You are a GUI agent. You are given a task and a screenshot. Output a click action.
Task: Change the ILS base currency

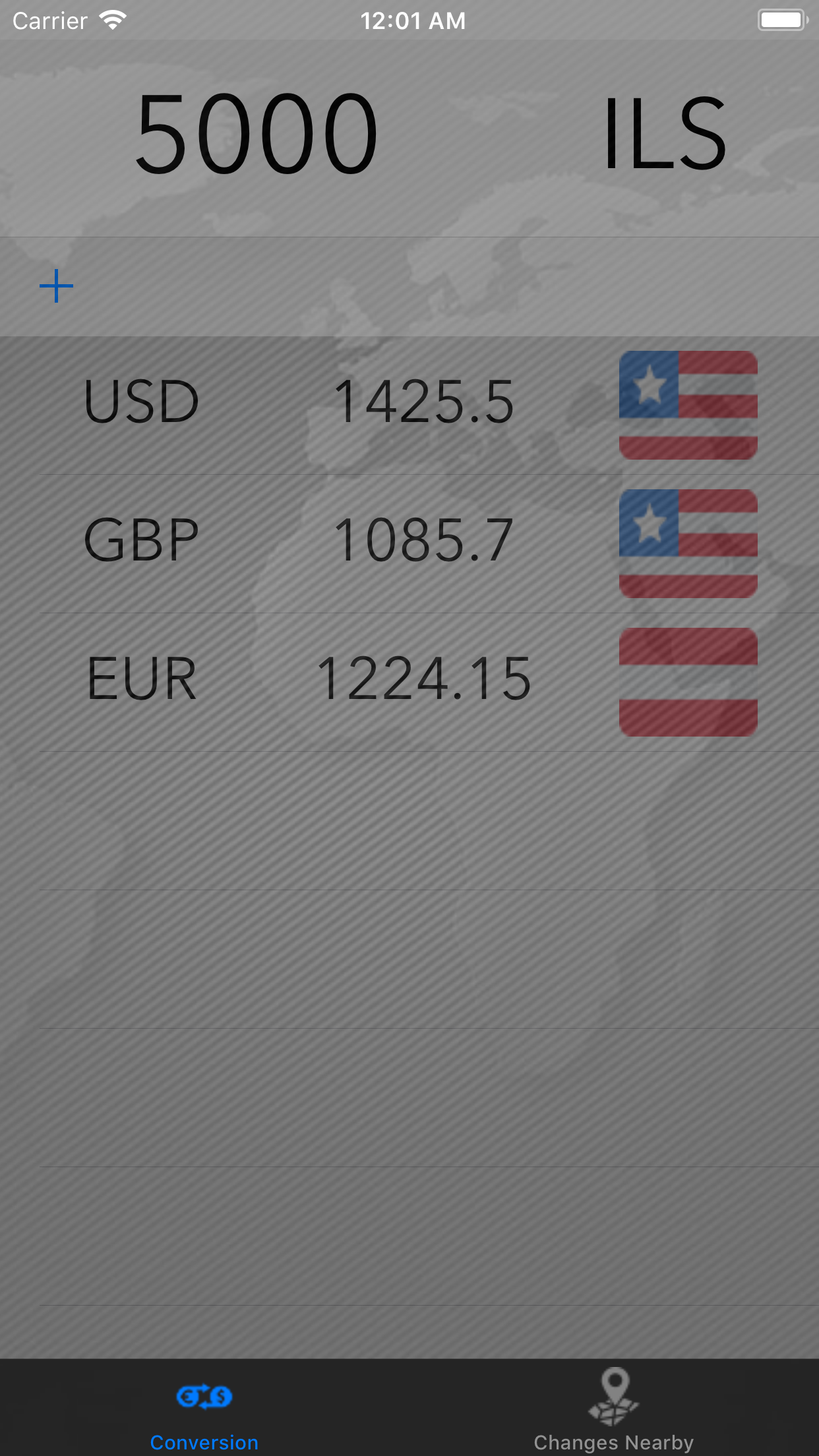click(663, 135)
